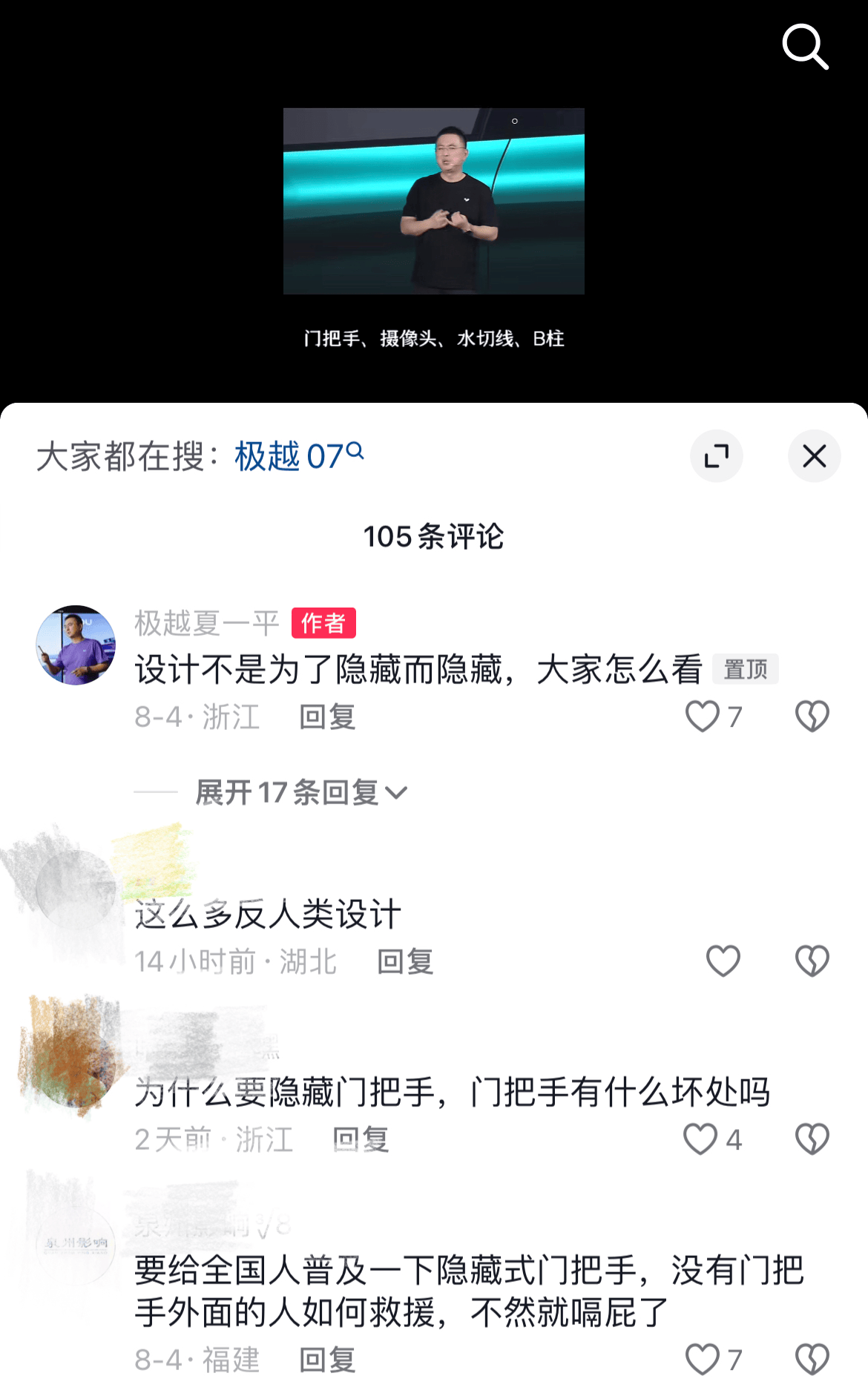Like the Fujian comment about 隐藏式门把手

pyautogui.click(x=703, y=1360)
